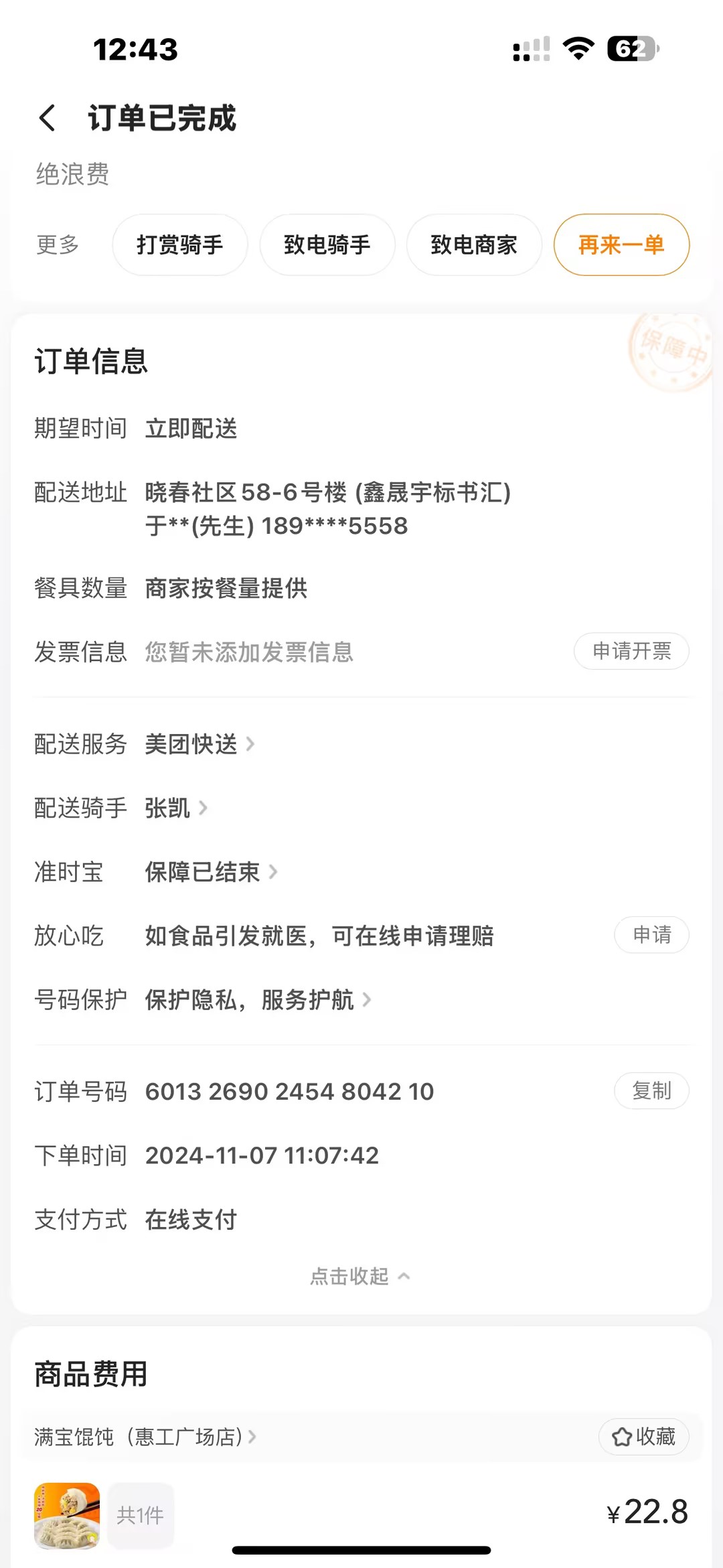This screenshot has width=723, height=1568.
Task: Open the 满宝馄饨（惠工广场店）store page
Action: 145,1437
